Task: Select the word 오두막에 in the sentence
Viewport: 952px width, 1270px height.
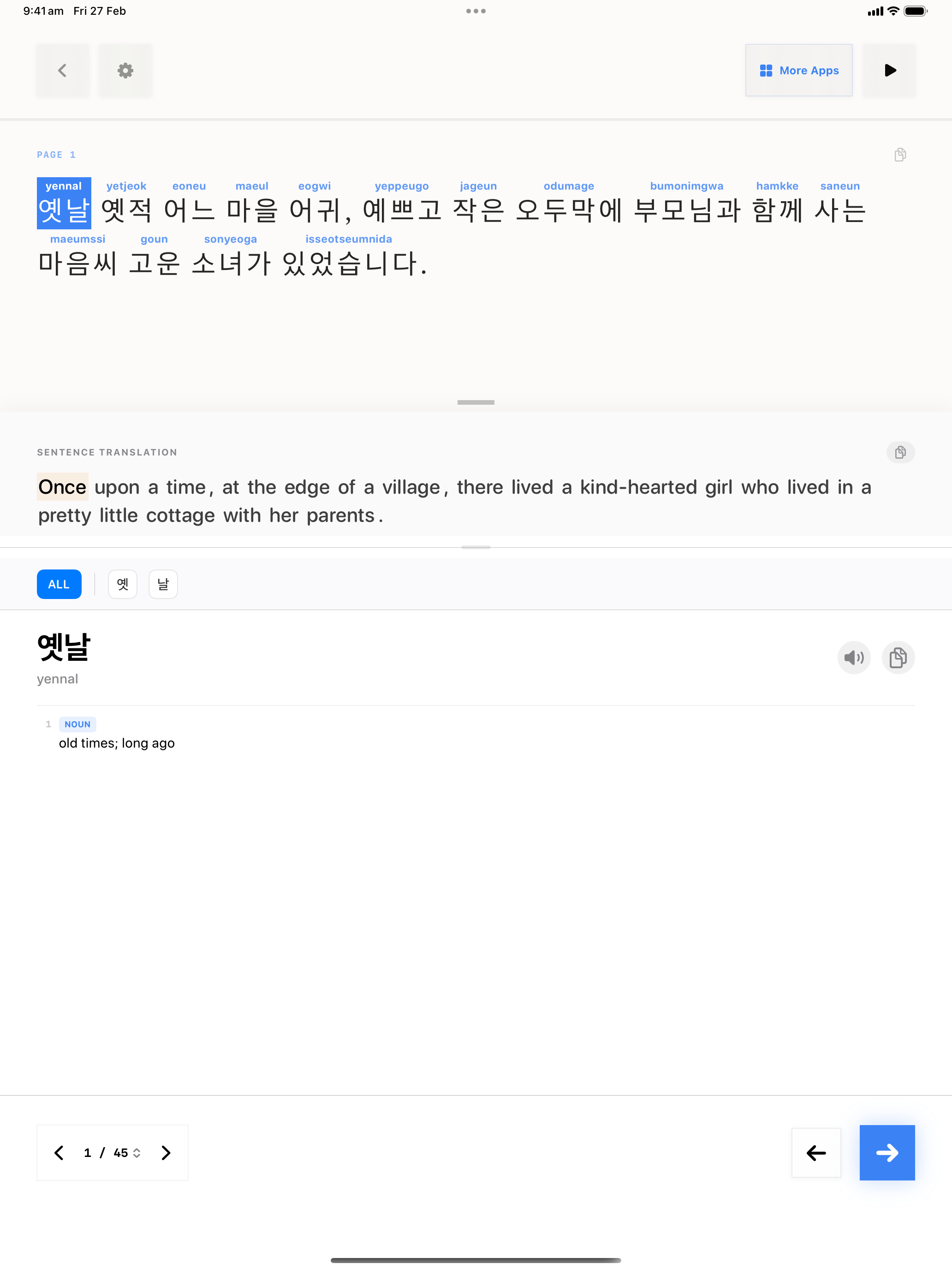Action: click(x=568, y=210)
